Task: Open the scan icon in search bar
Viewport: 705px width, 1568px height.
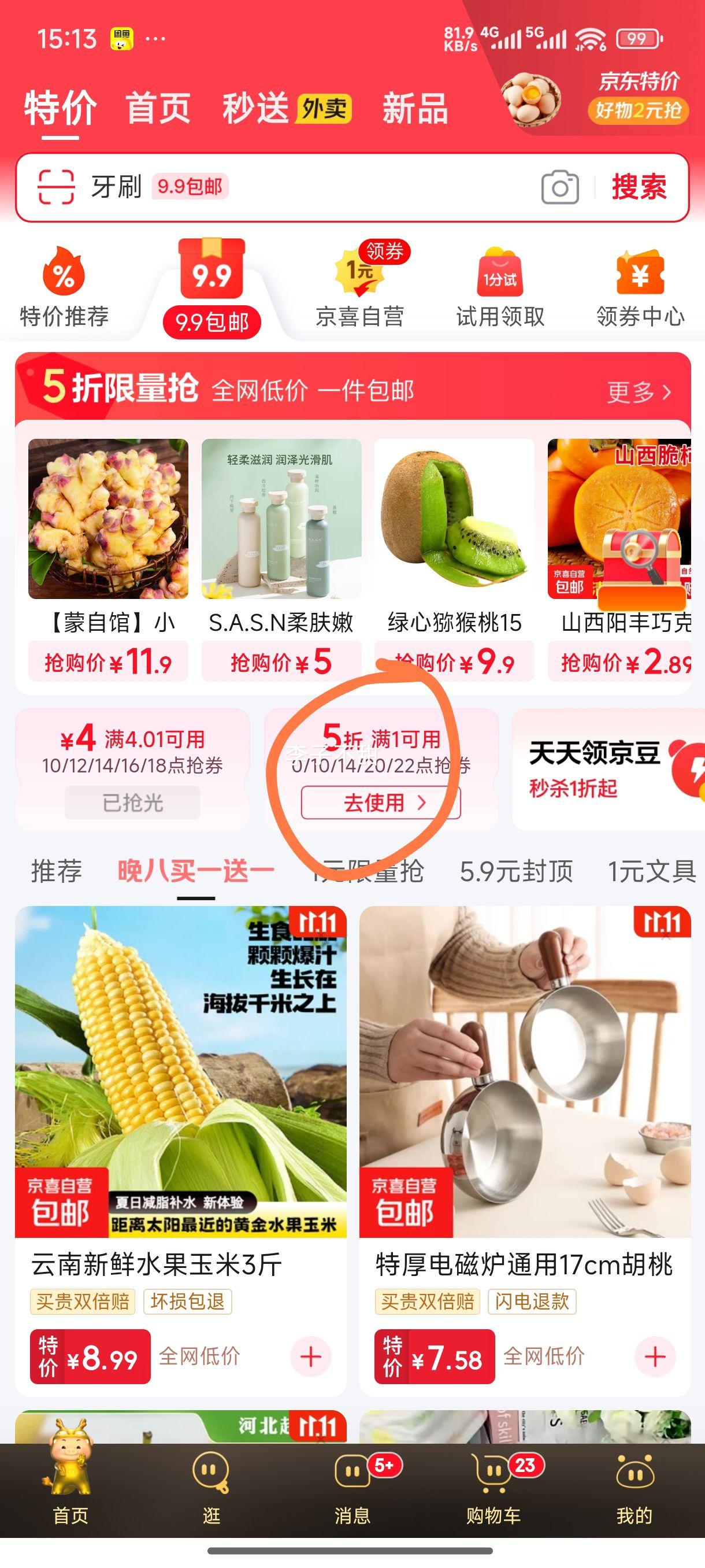Action: (56, 187)
